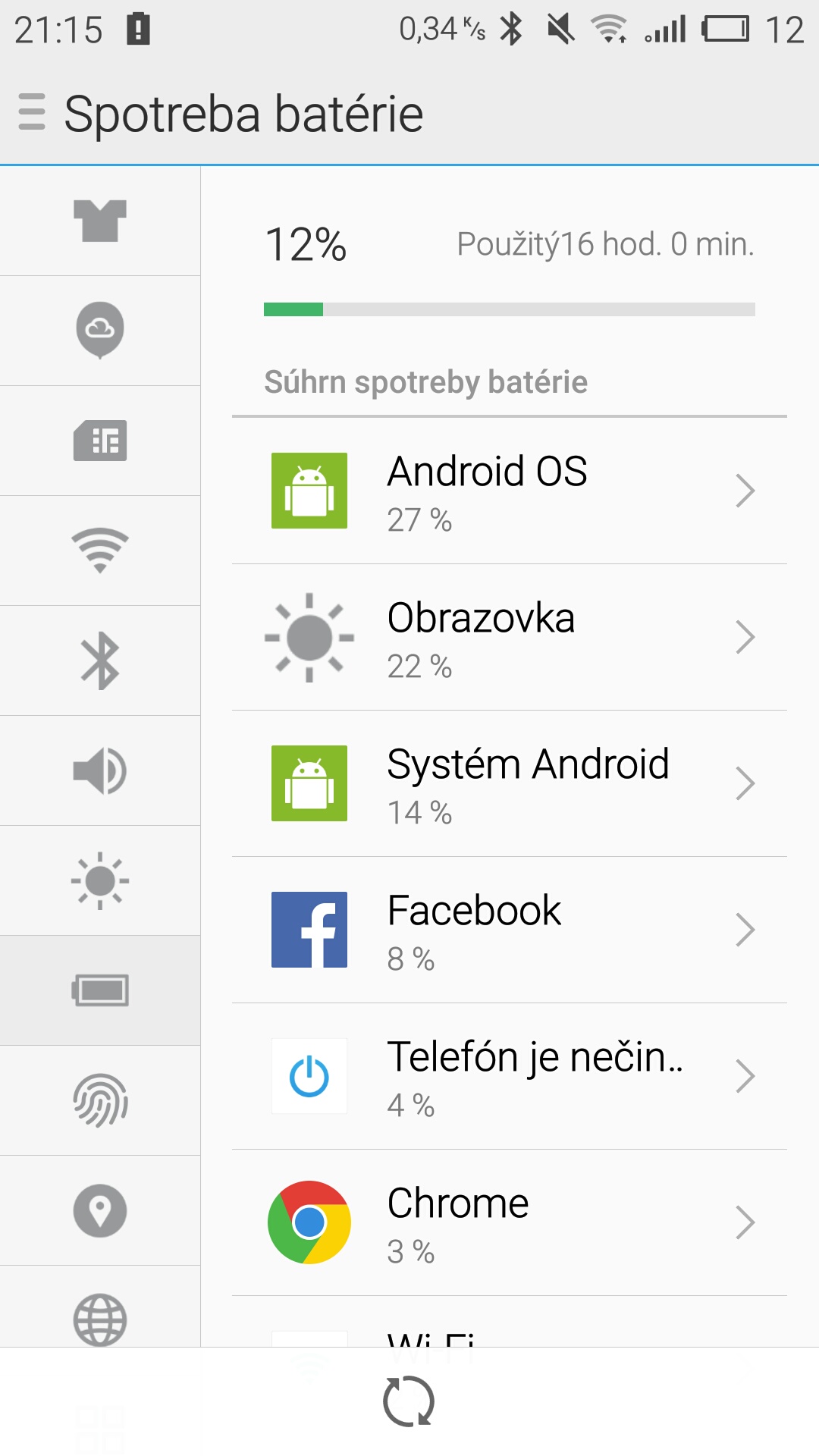Open language globe settings in the sidebar
This screenshot has width=819, height=1456.
tap(100, 1318)
